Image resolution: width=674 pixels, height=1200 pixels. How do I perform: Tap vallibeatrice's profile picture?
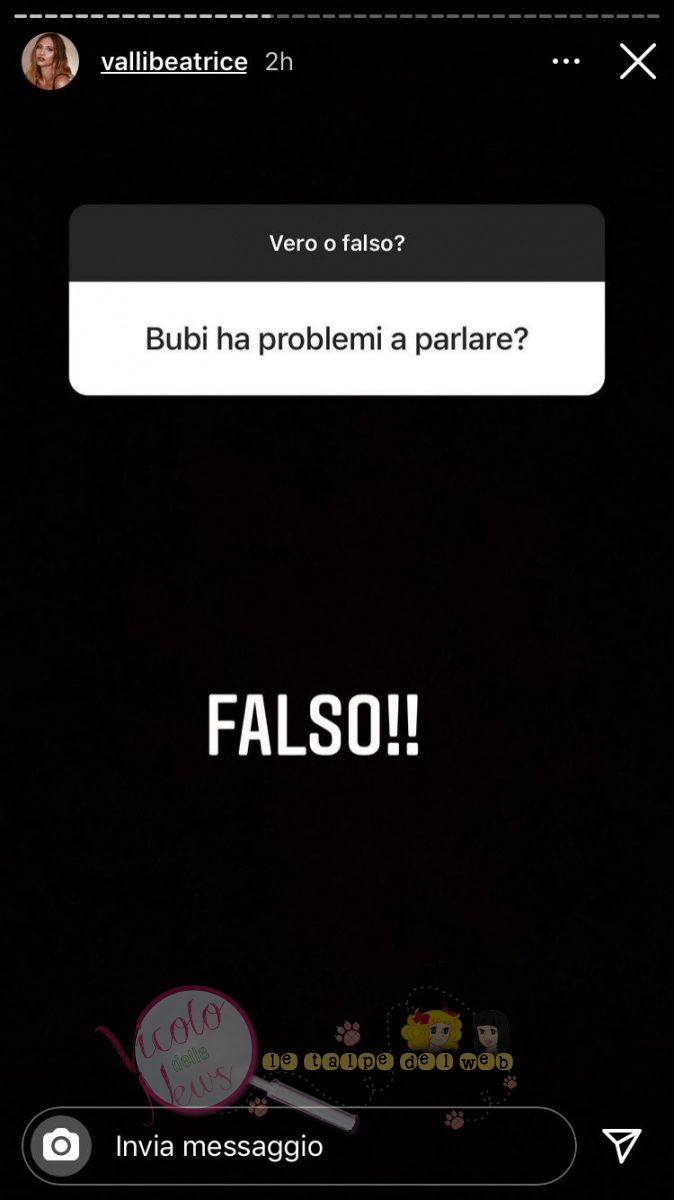point(50,62)
